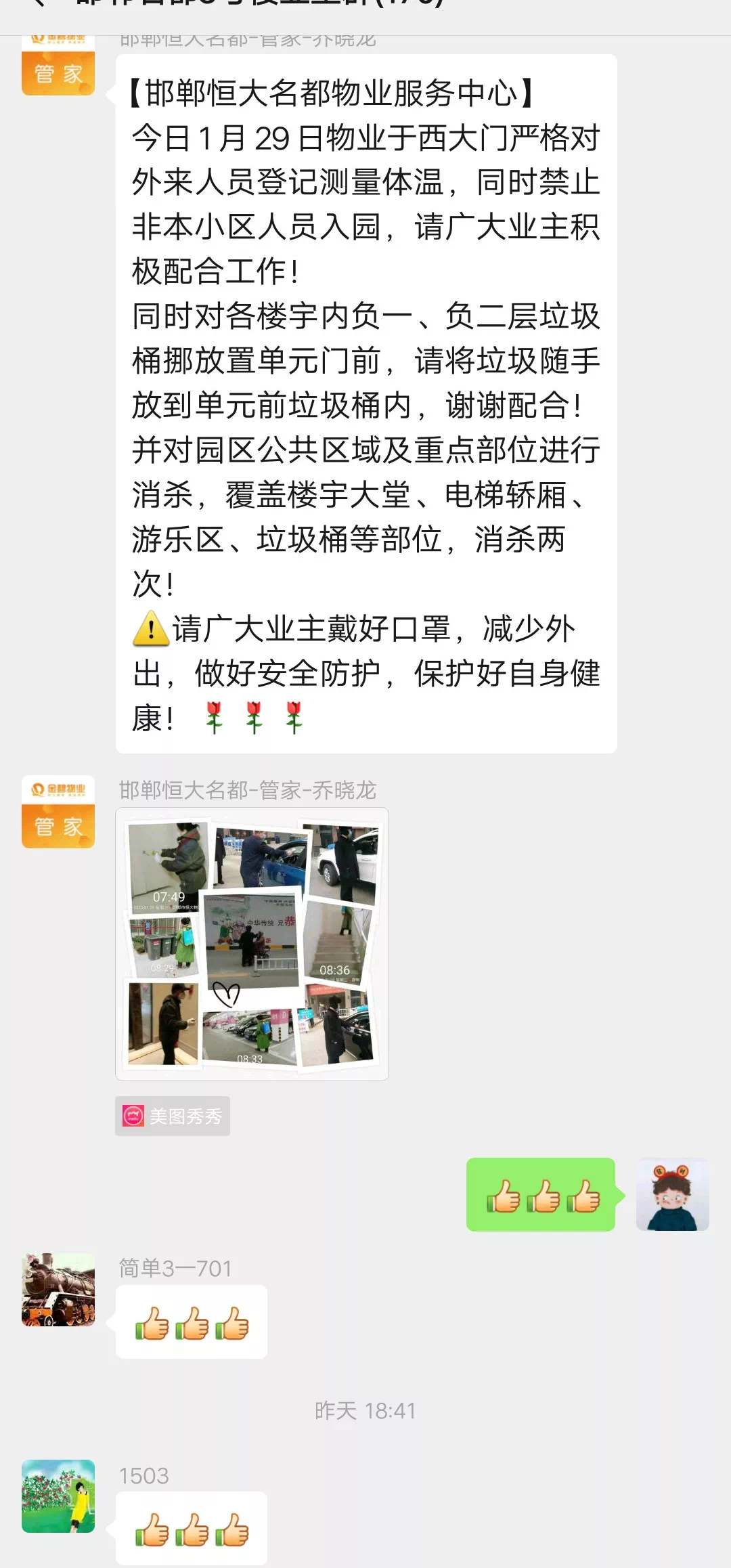This screenshot has width=731, height=1568.
Task: Open my own avatar beside green bubble
Action: click(672, 1194)
